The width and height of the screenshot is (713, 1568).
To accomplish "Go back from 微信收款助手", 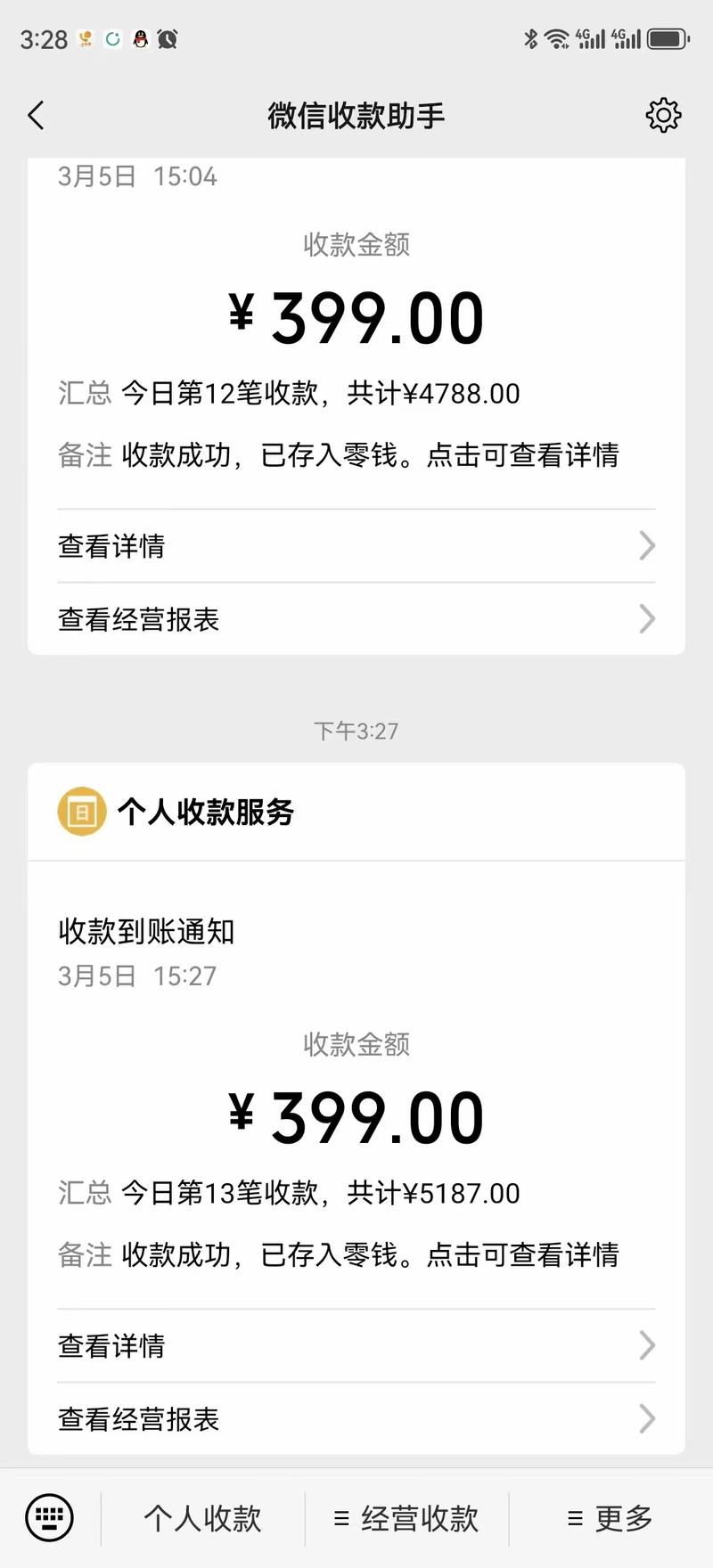I will point(37,116).
